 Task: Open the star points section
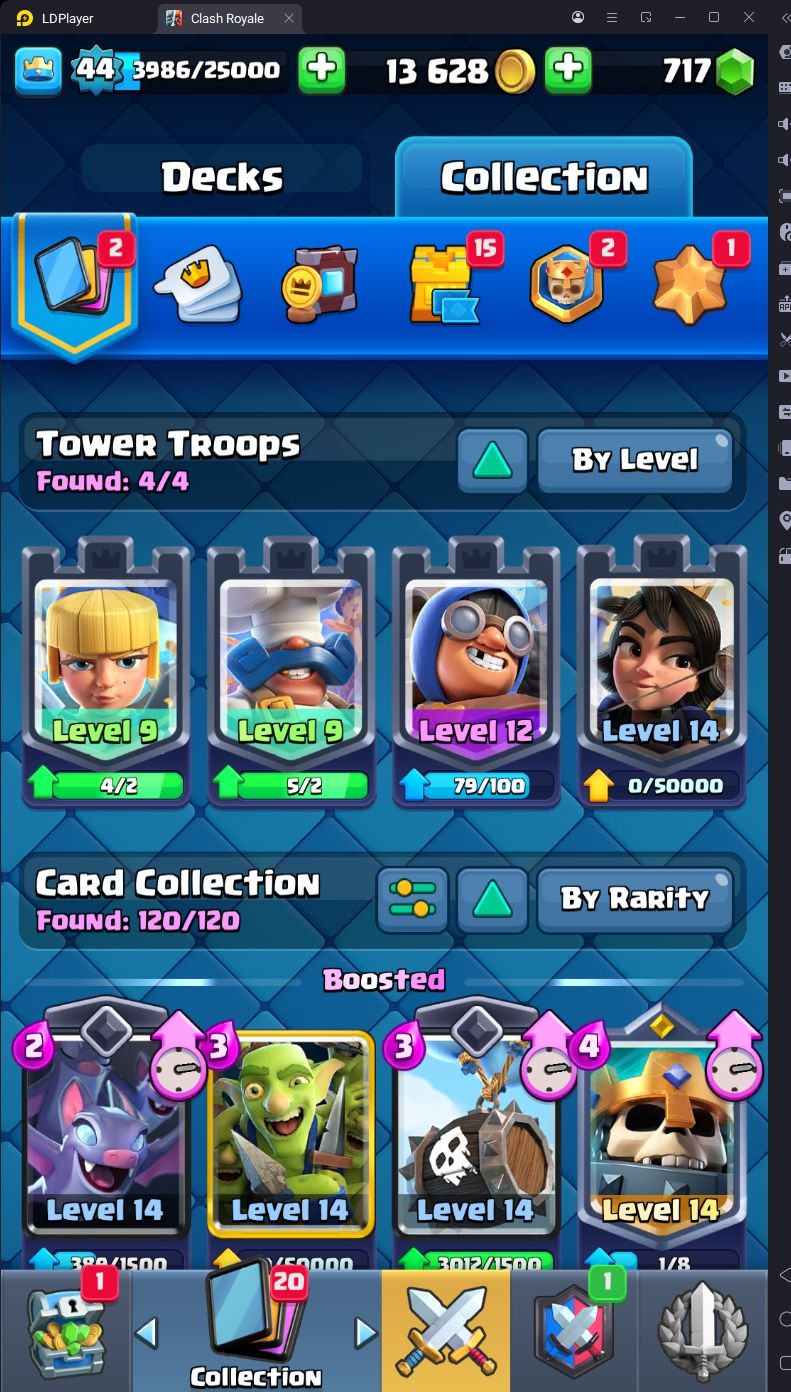tap(691, 285)
